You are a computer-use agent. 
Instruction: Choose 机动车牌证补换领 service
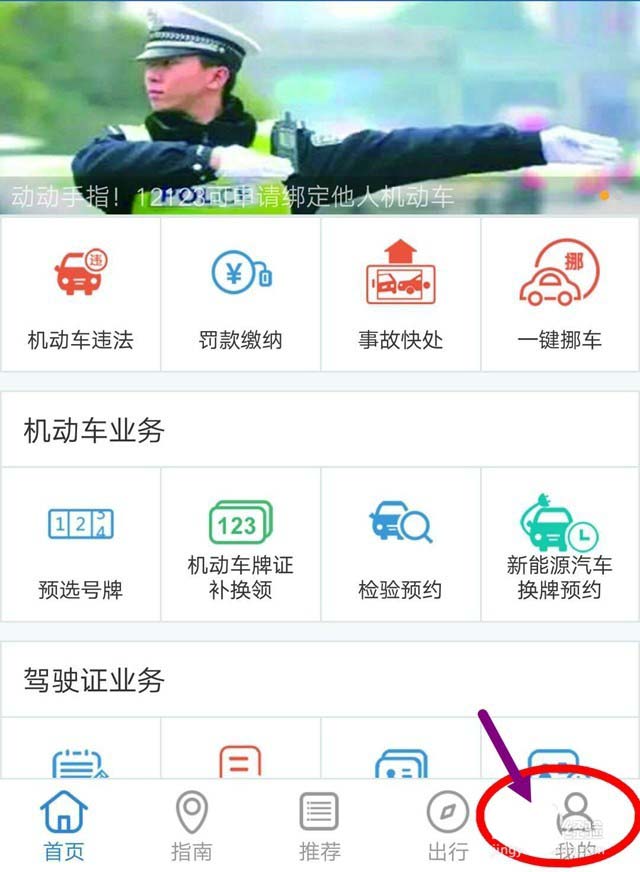click(240, 545)
